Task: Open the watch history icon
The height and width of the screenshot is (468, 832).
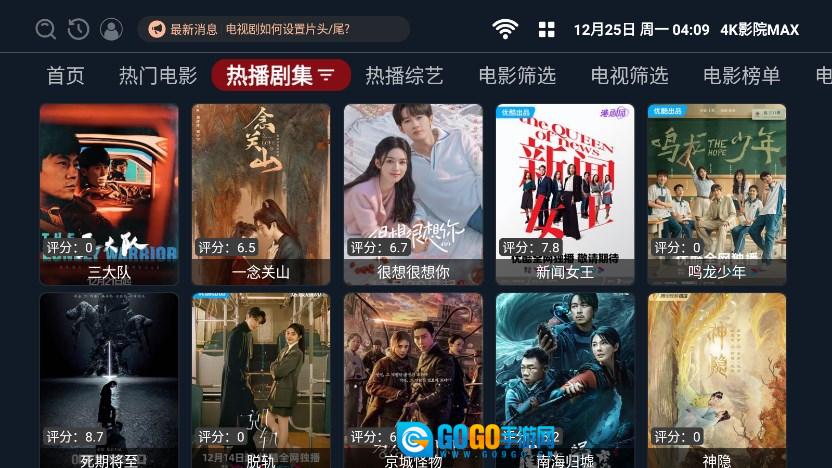Action: tap(78, 29)
